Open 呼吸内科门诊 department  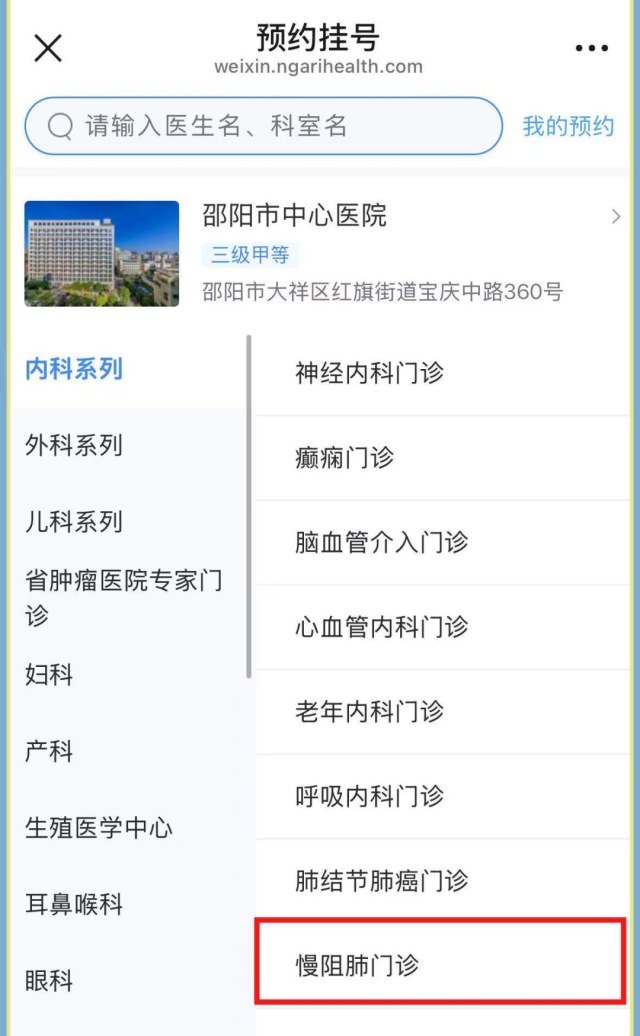tap(442, 796)
